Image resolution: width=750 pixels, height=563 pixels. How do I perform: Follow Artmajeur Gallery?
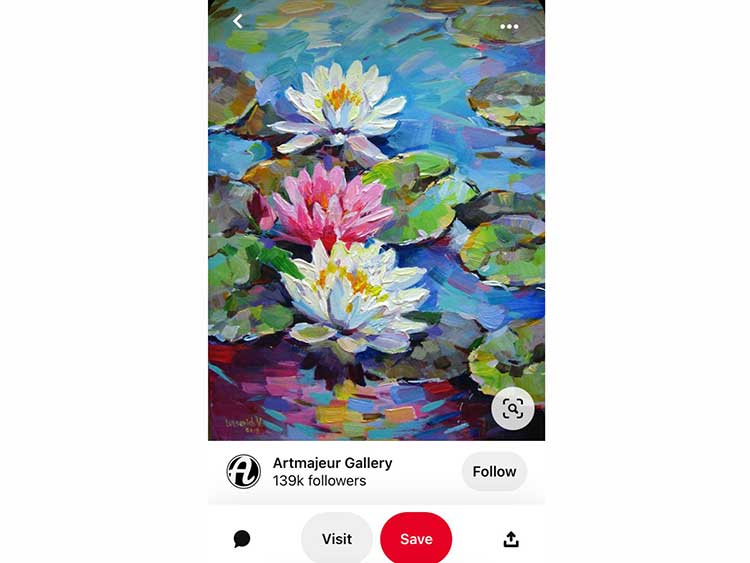494,472
